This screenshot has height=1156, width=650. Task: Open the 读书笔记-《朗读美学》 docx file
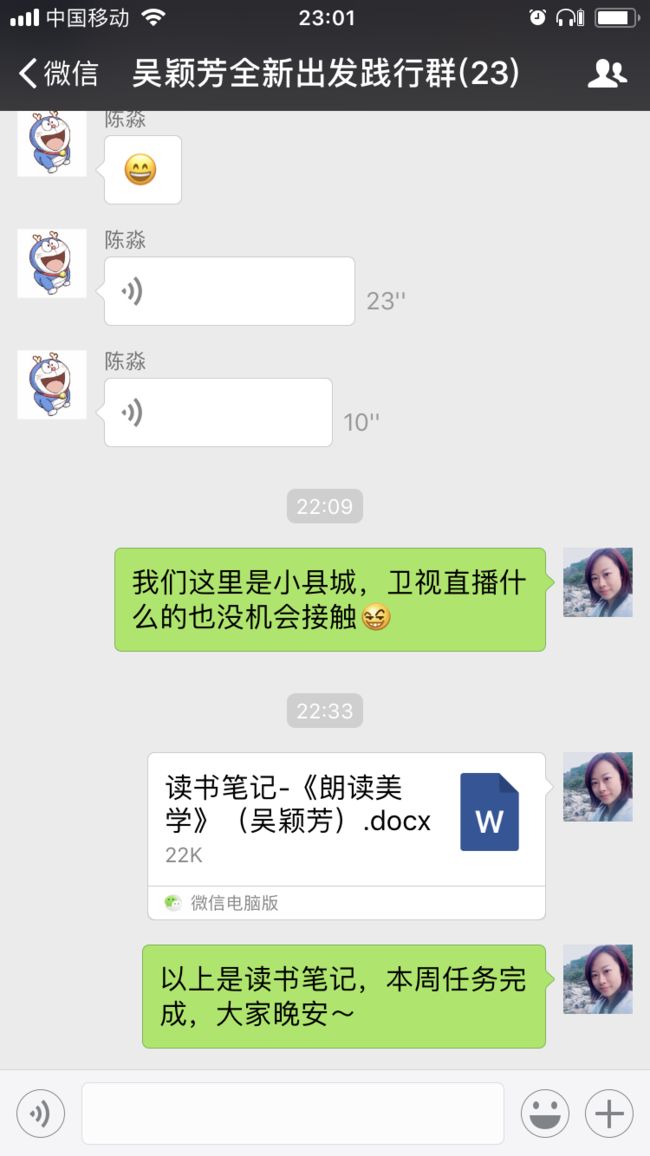coord(346,835)
